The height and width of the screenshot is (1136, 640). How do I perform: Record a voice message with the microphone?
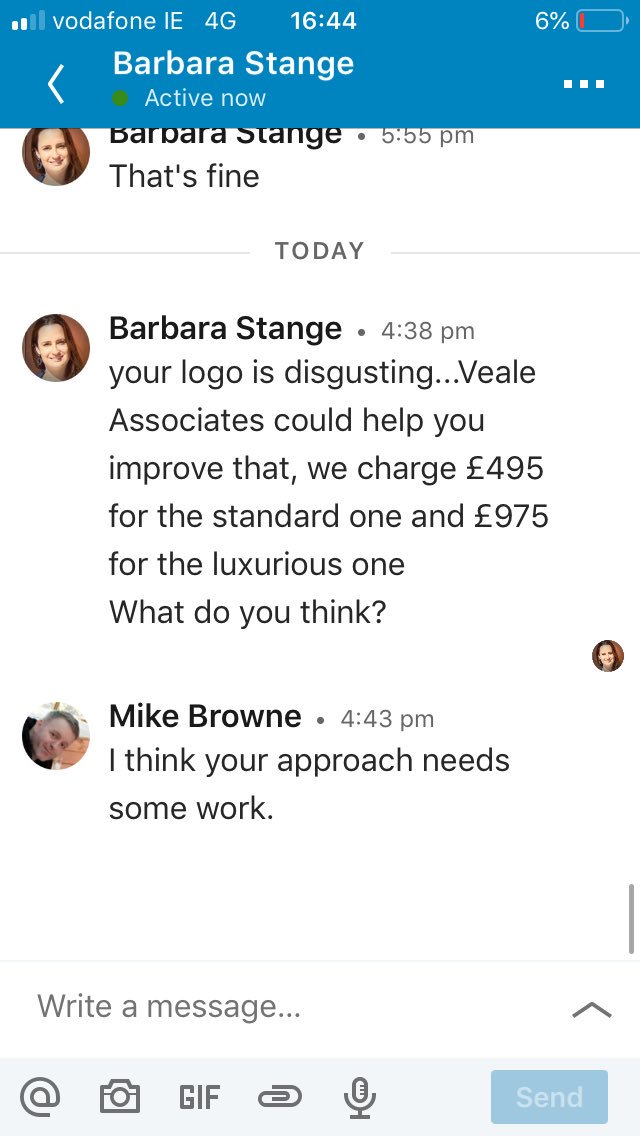(360, 1097)
